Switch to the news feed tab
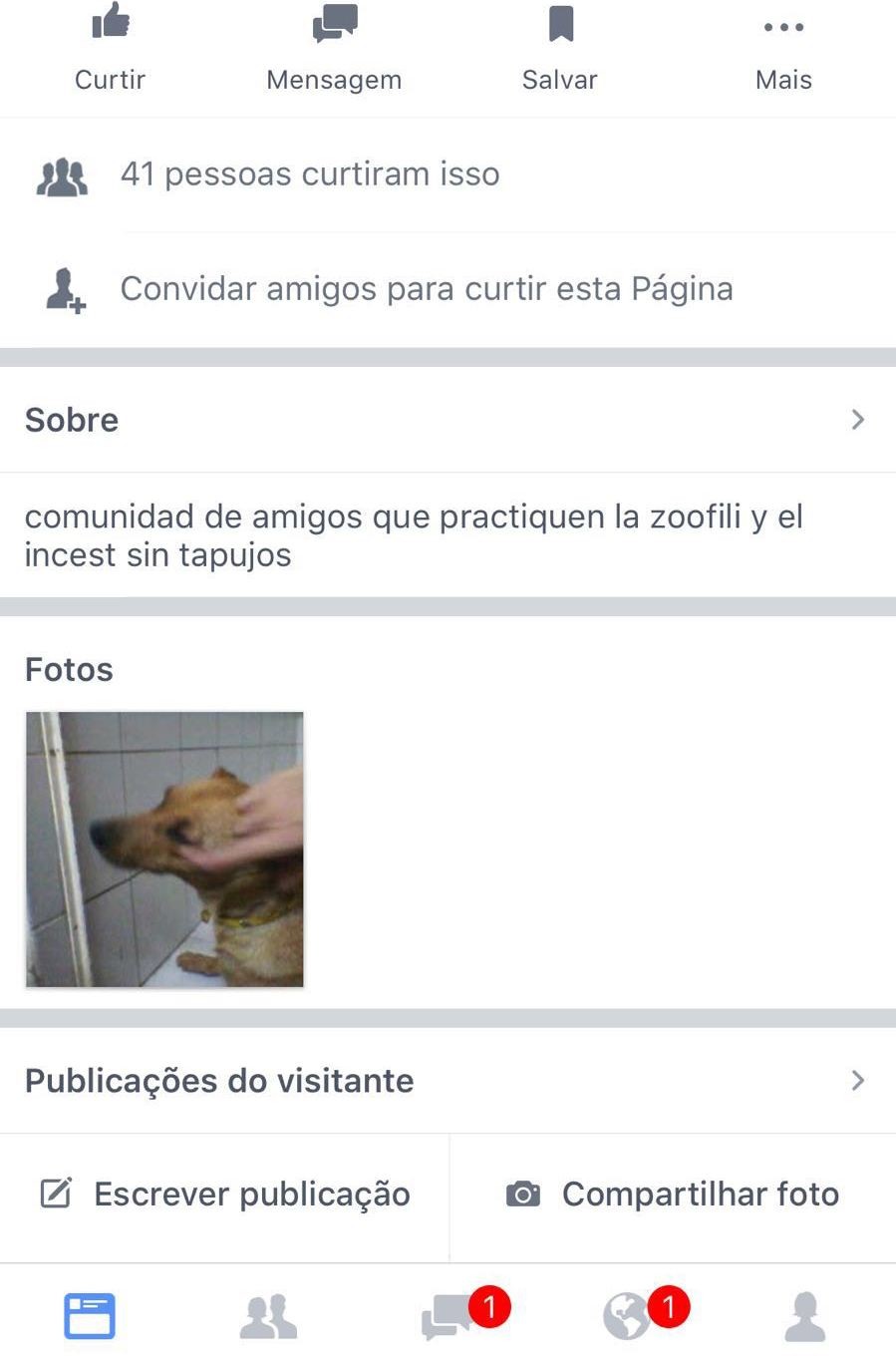Screen dimensions: 896x1369 (x=90, y=1316)
